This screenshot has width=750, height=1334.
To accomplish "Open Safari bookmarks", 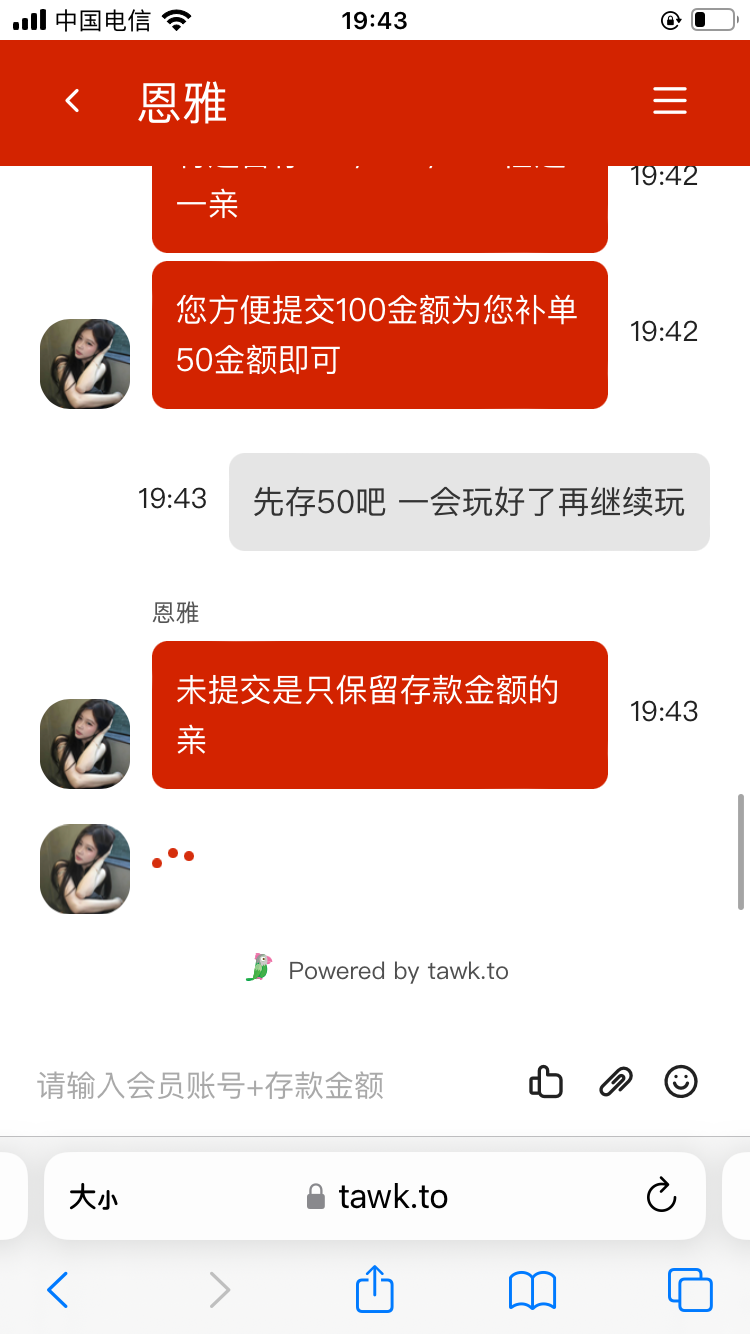I will (532, 1290).
